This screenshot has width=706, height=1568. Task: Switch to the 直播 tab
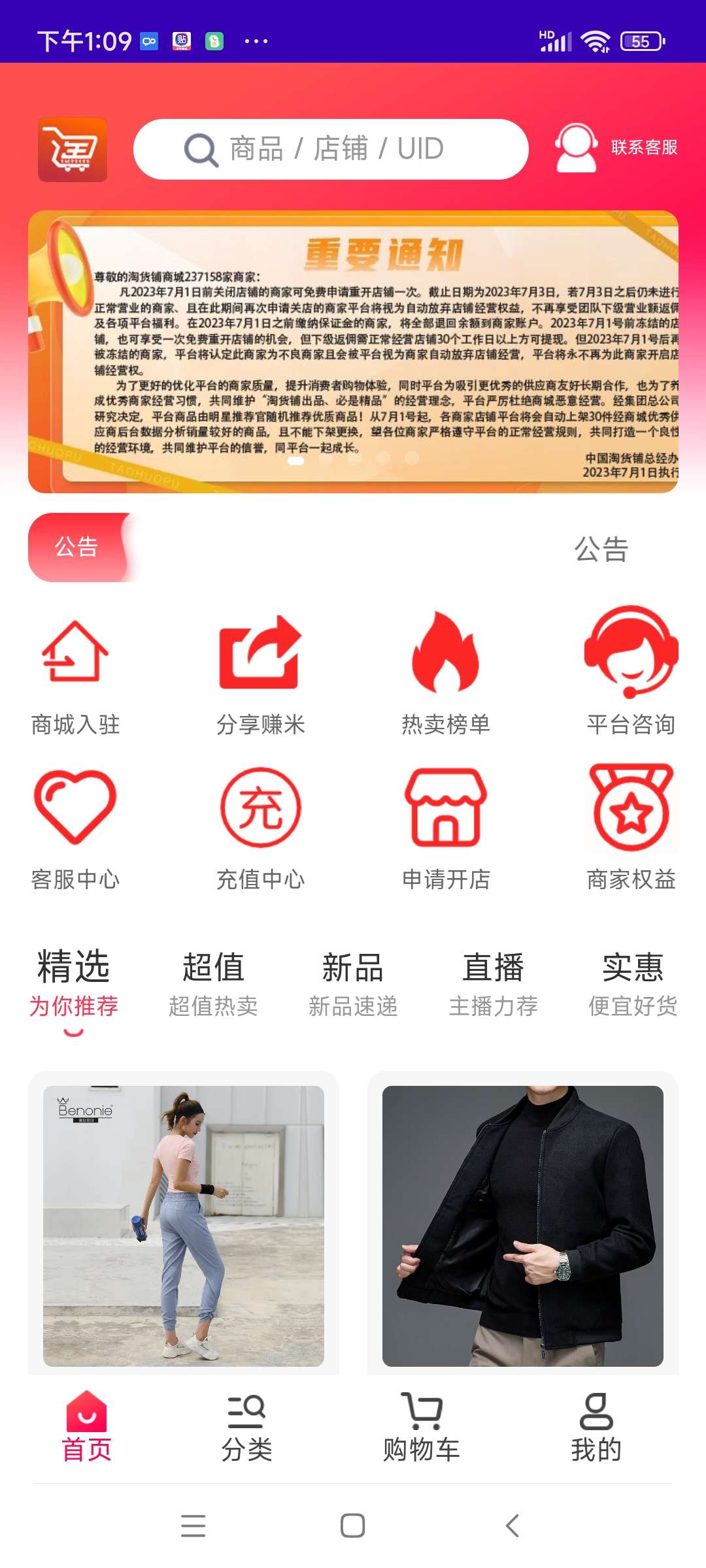click(493, 983)
